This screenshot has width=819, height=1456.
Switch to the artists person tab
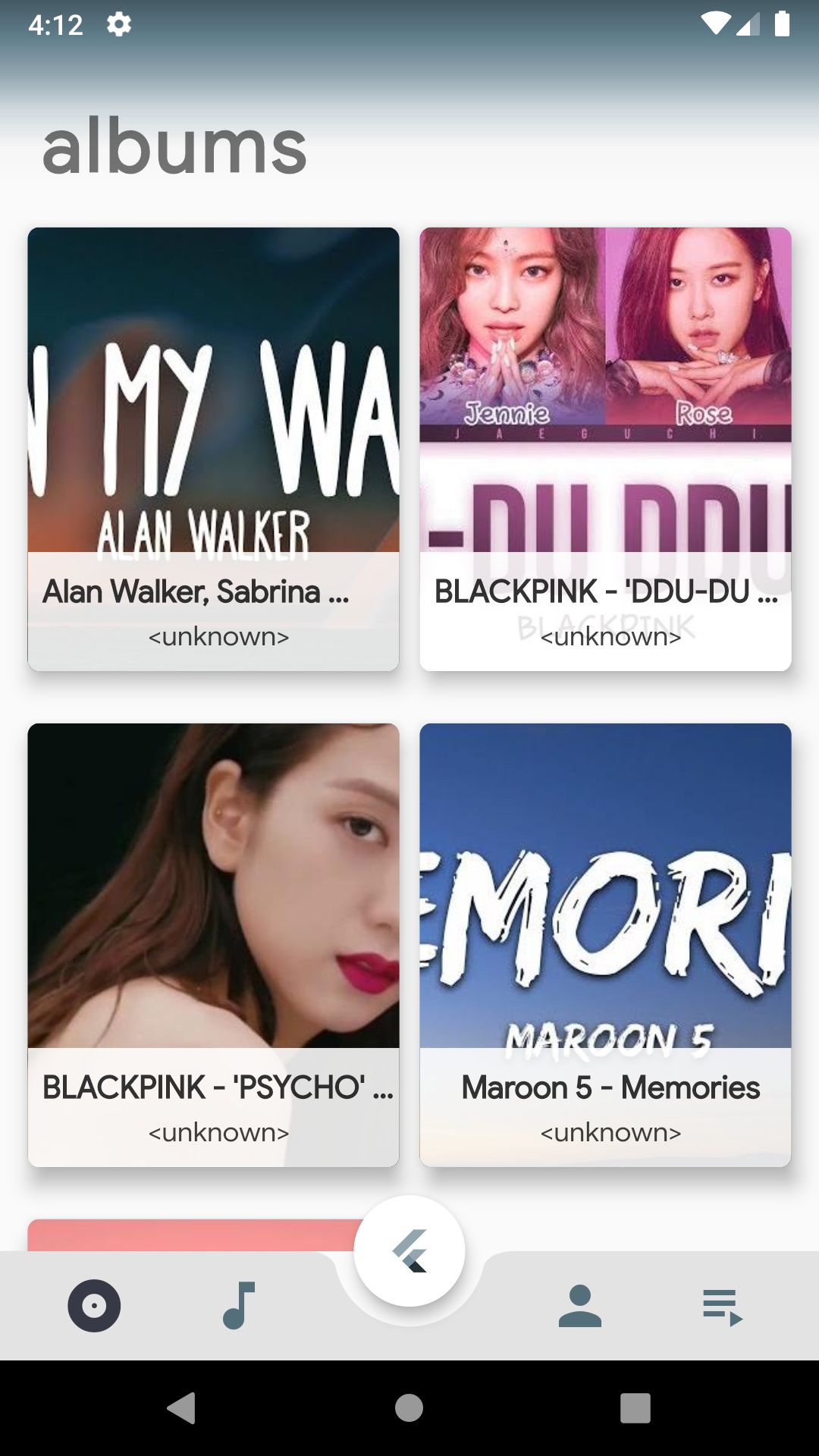point(580,1306)
